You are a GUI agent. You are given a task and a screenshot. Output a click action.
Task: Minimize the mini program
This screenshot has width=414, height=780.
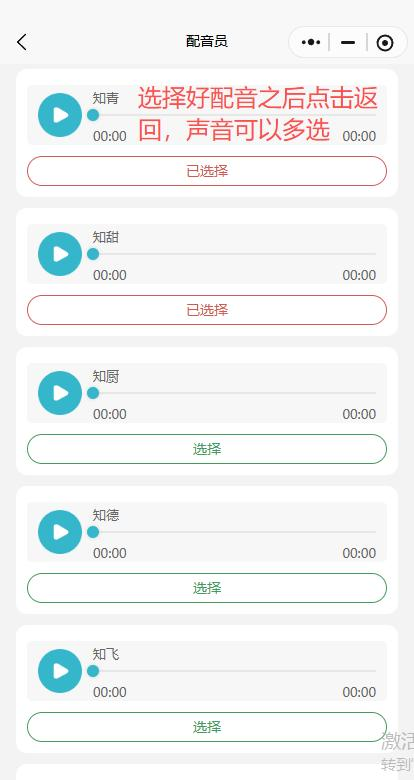point(348,43)
